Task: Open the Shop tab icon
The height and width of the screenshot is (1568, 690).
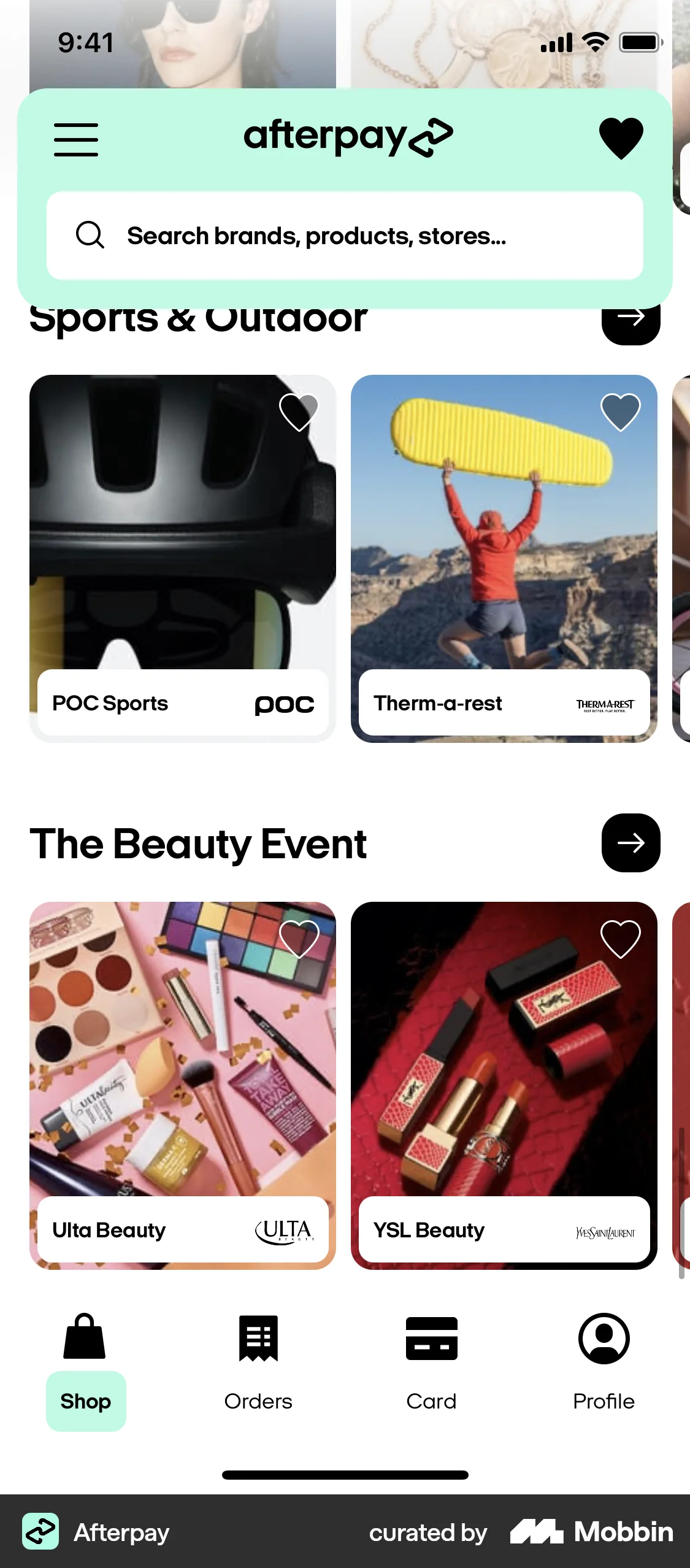Action: (x=85, y=1340)
